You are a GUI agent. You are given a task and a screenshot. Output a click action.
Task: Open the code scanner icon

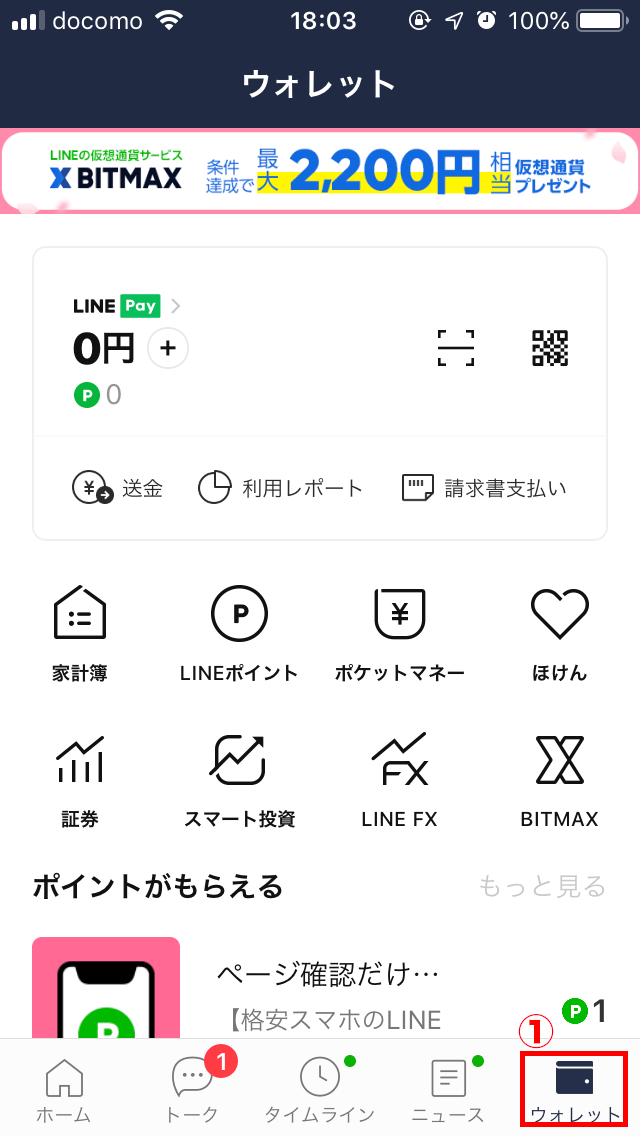coord(456,348)
